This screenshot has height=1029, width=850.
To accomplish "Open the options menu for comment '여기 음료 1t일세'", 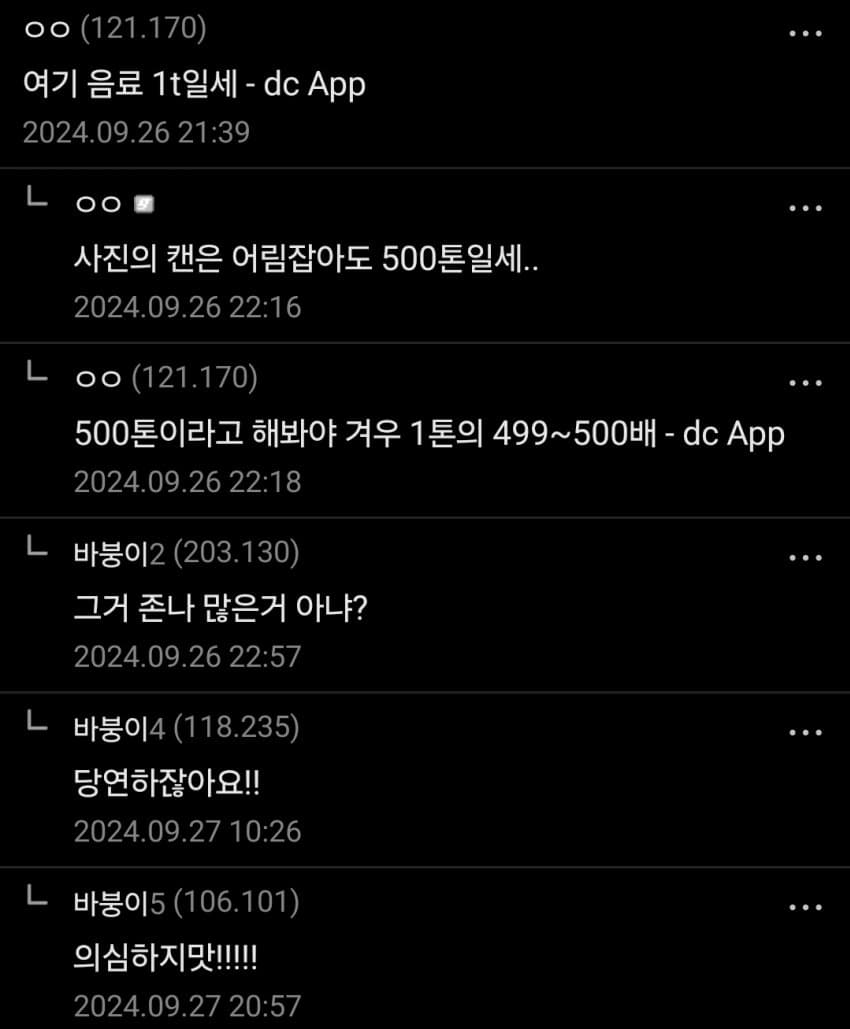I will 805,33.
